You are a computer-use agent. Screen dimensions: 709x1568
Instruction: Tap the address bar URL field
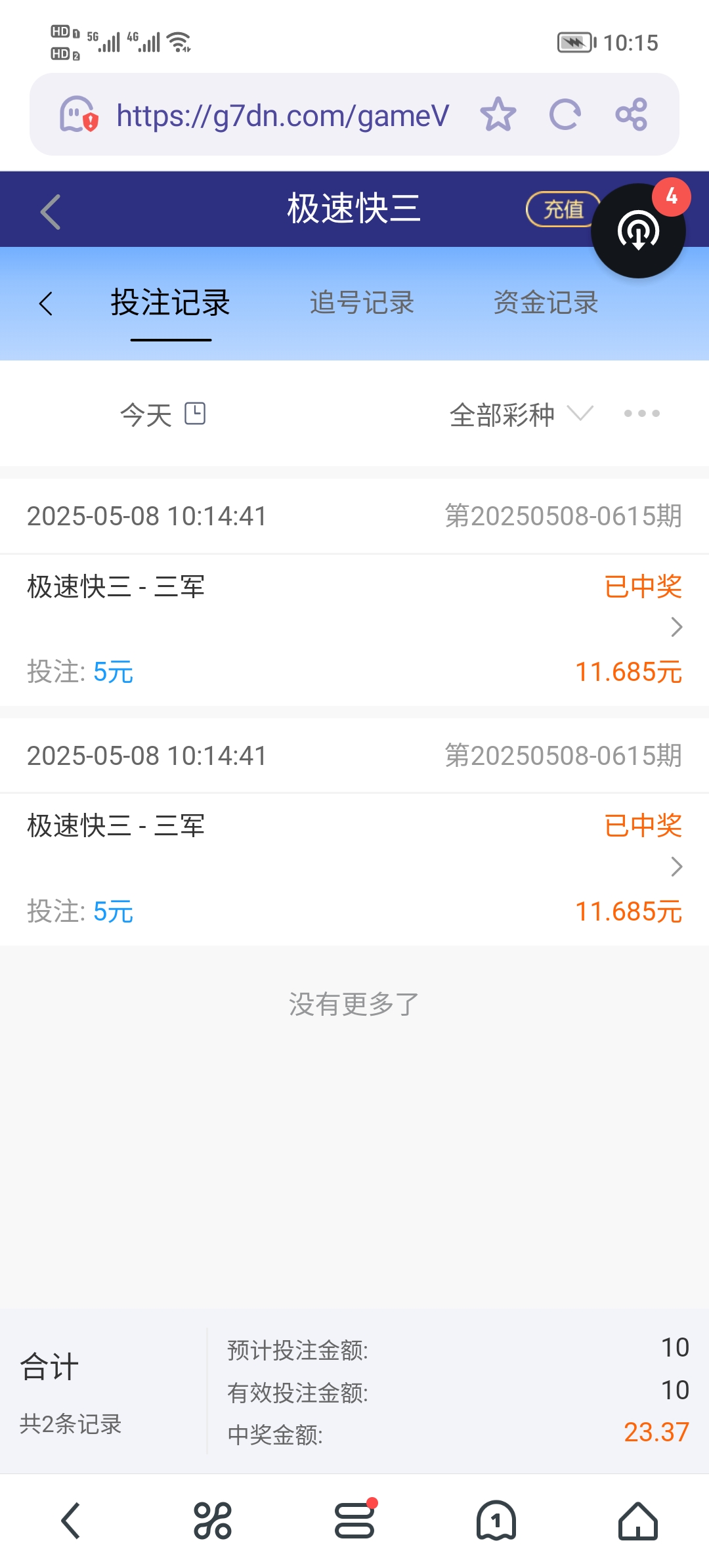pyautogui.click(x=282, y=114)
